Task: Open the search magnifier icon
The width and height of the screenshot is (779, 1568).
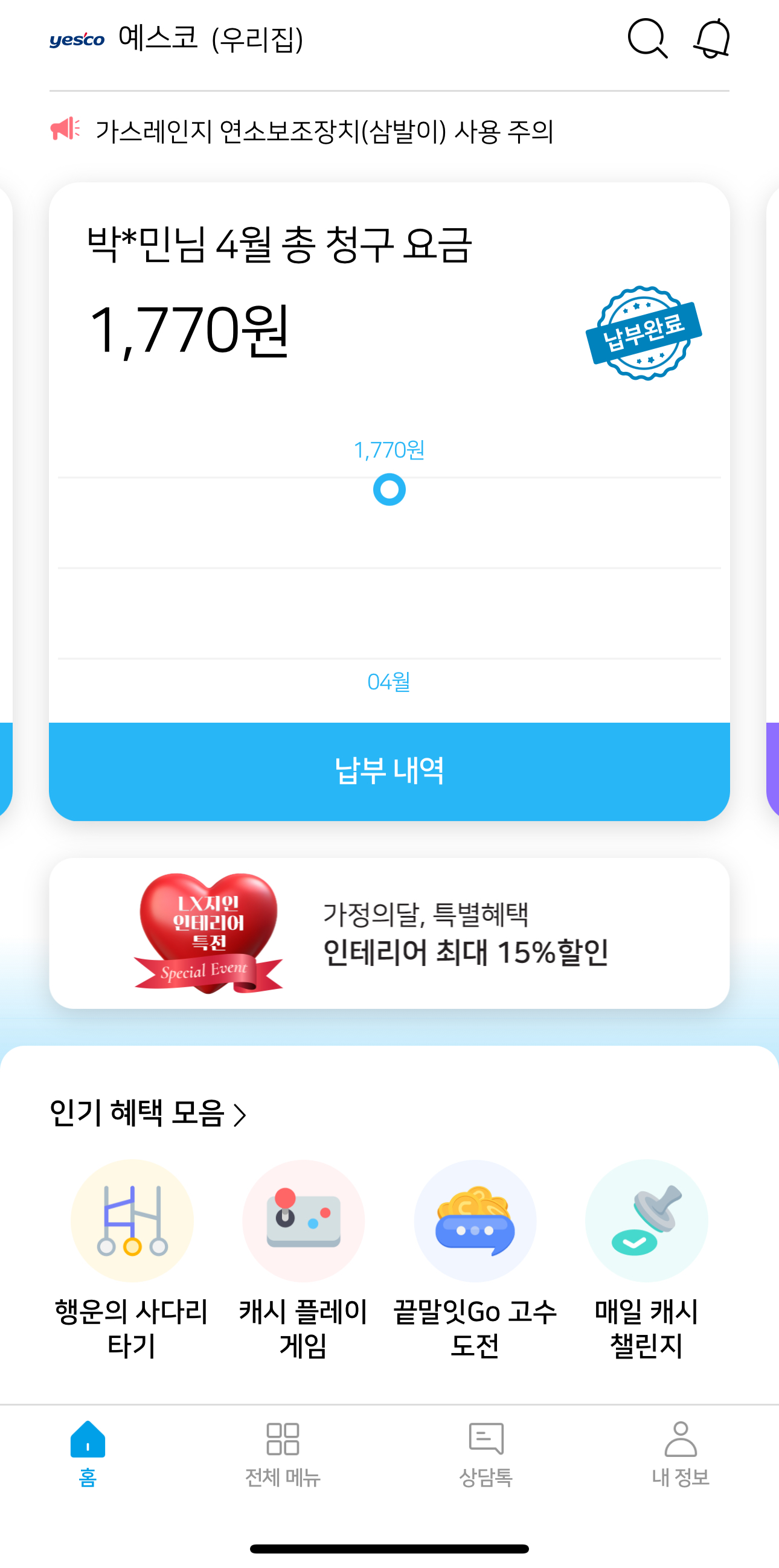Action: pos(647,39)
